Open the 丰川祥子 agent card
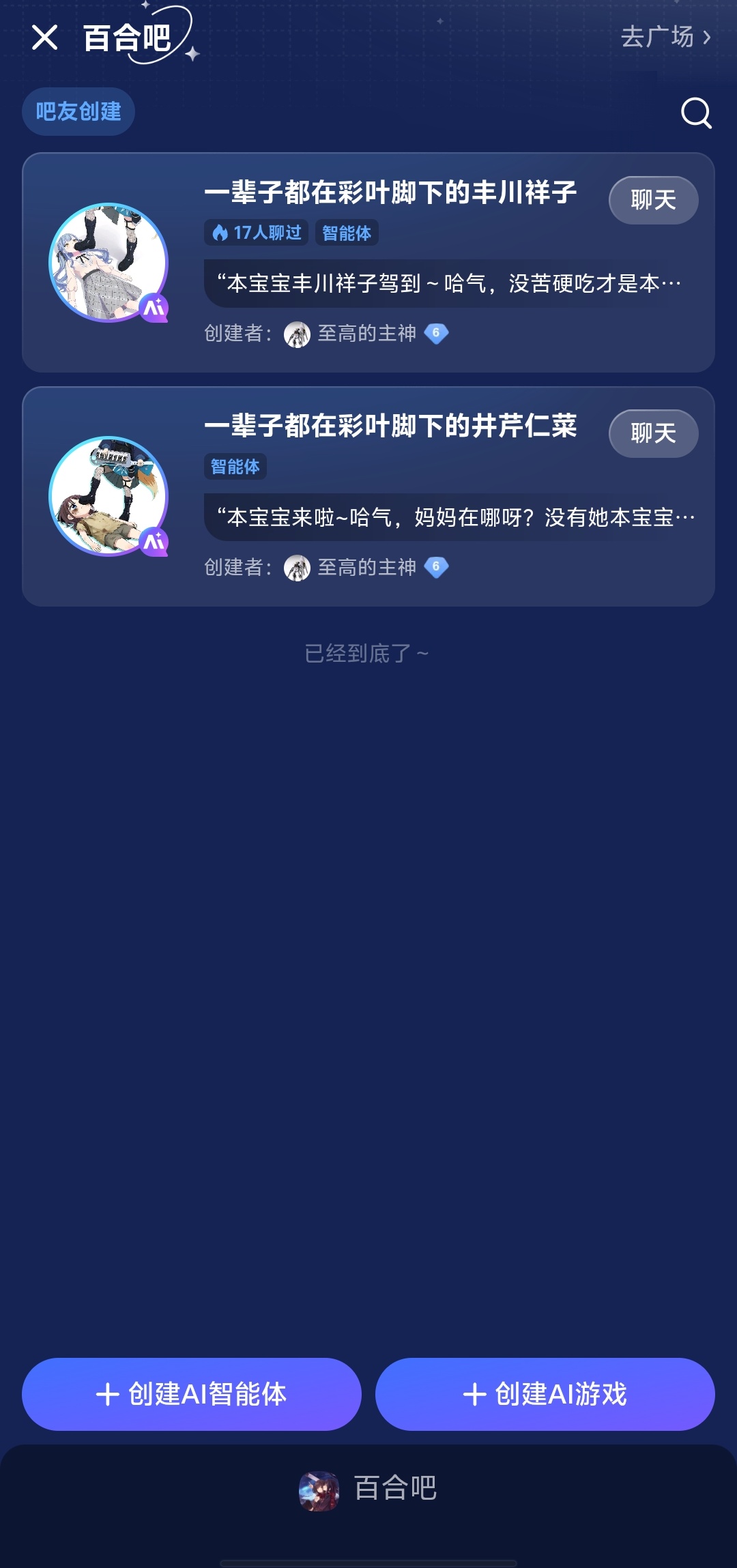Screen dimensions: 737x1568 coord(390,193)
